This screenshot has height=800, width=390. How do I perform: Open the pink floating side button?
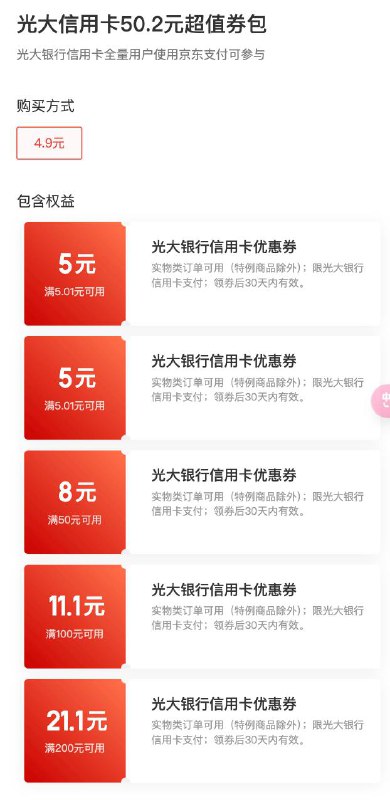[381, 401]
